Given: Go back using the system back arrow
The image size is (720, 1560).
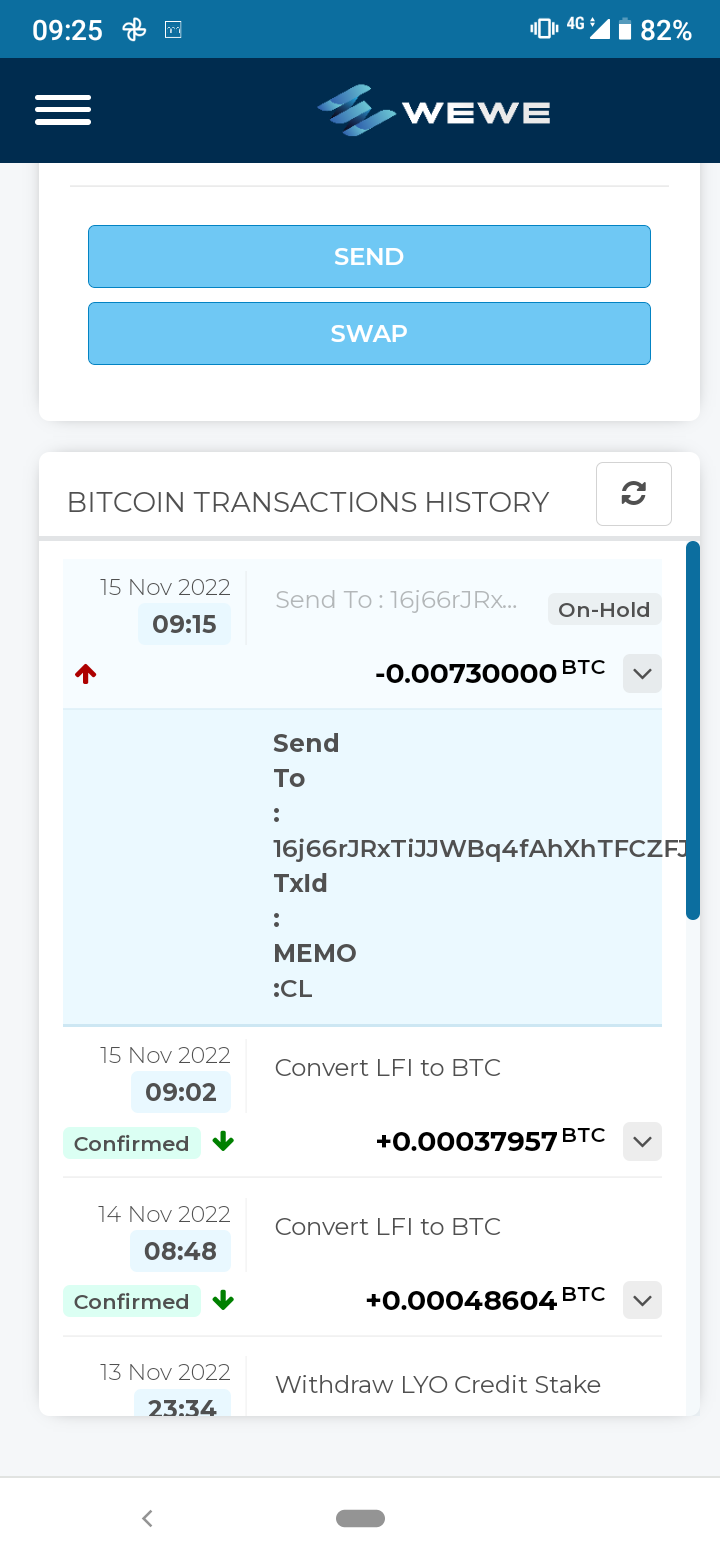Looking at the screenshot, I should tap(147, 1518).
